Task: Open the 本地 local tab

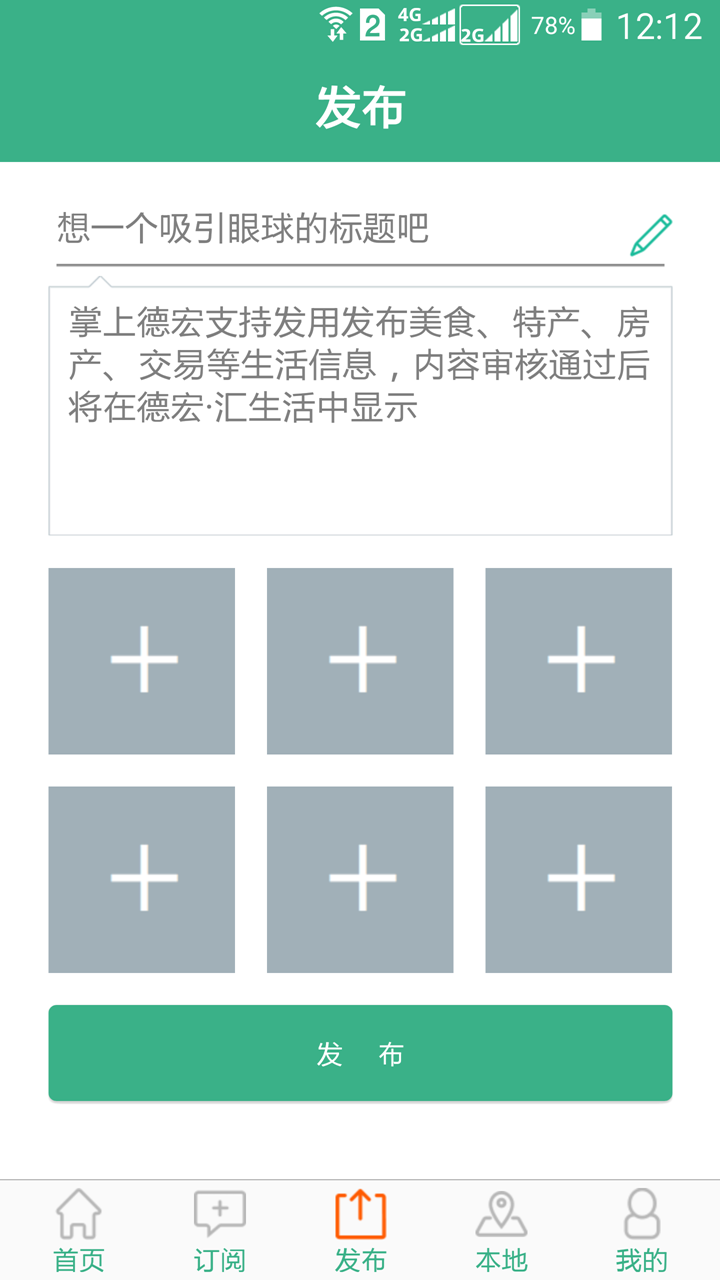Action: 501,1230
